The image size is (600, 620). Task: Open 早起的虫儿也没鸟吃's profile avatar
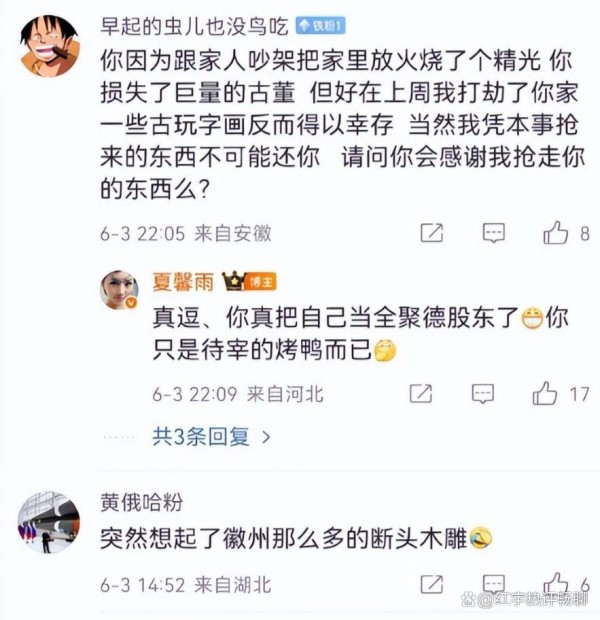point(49,44)
